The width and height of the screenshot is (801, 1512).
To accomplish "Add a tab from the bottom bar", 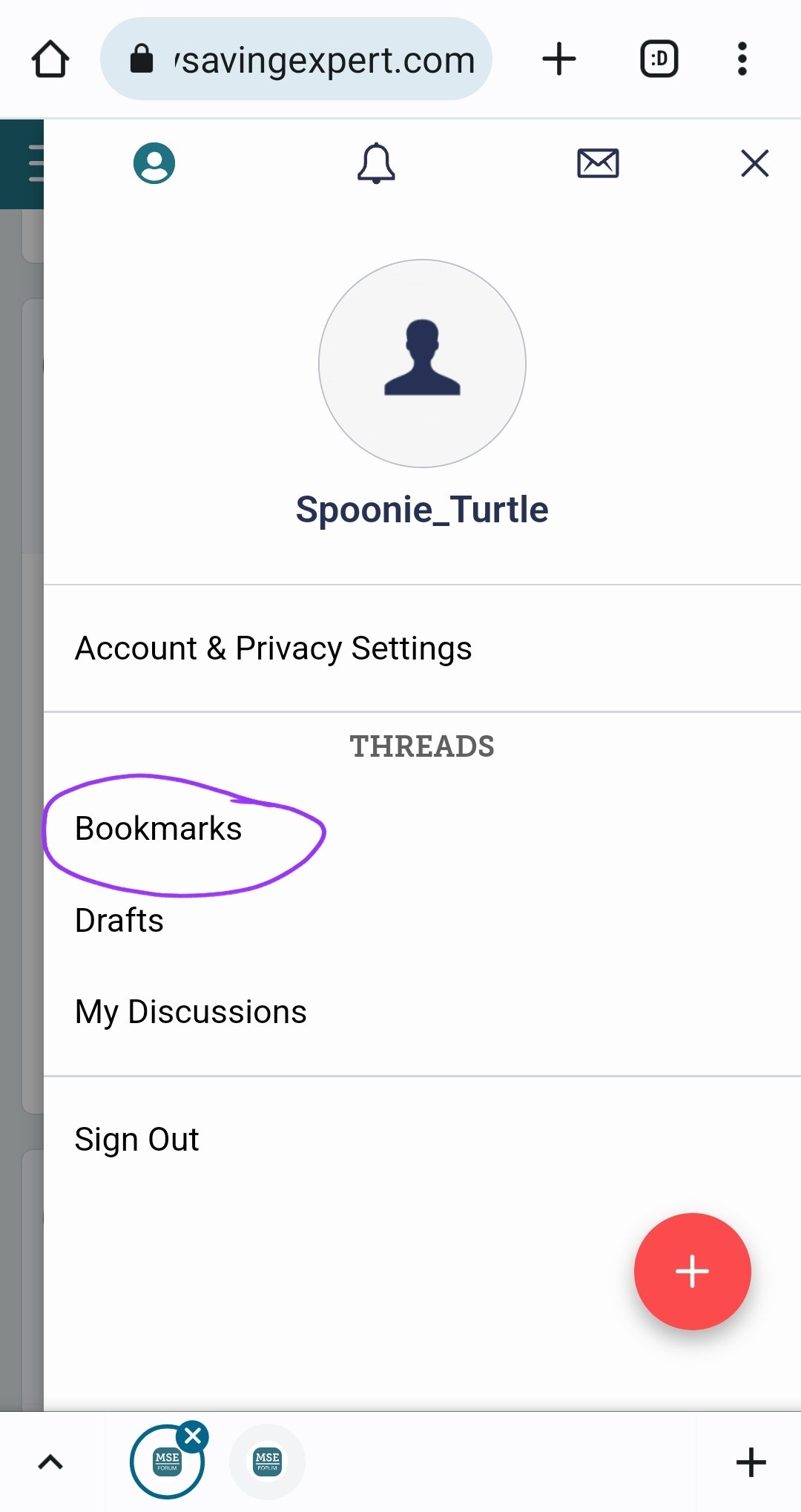I will coord(751,1462).
